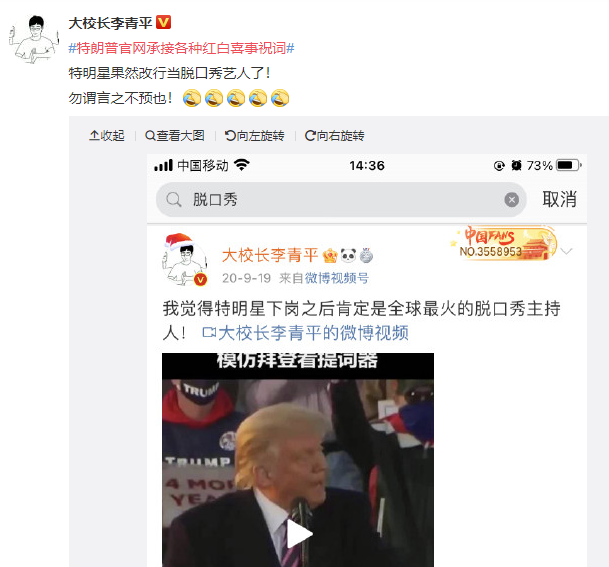Open 大校长李青平's profile avatar
Image resolution: width=609 pixels, height=567 pixels.
tap(34, 41)
